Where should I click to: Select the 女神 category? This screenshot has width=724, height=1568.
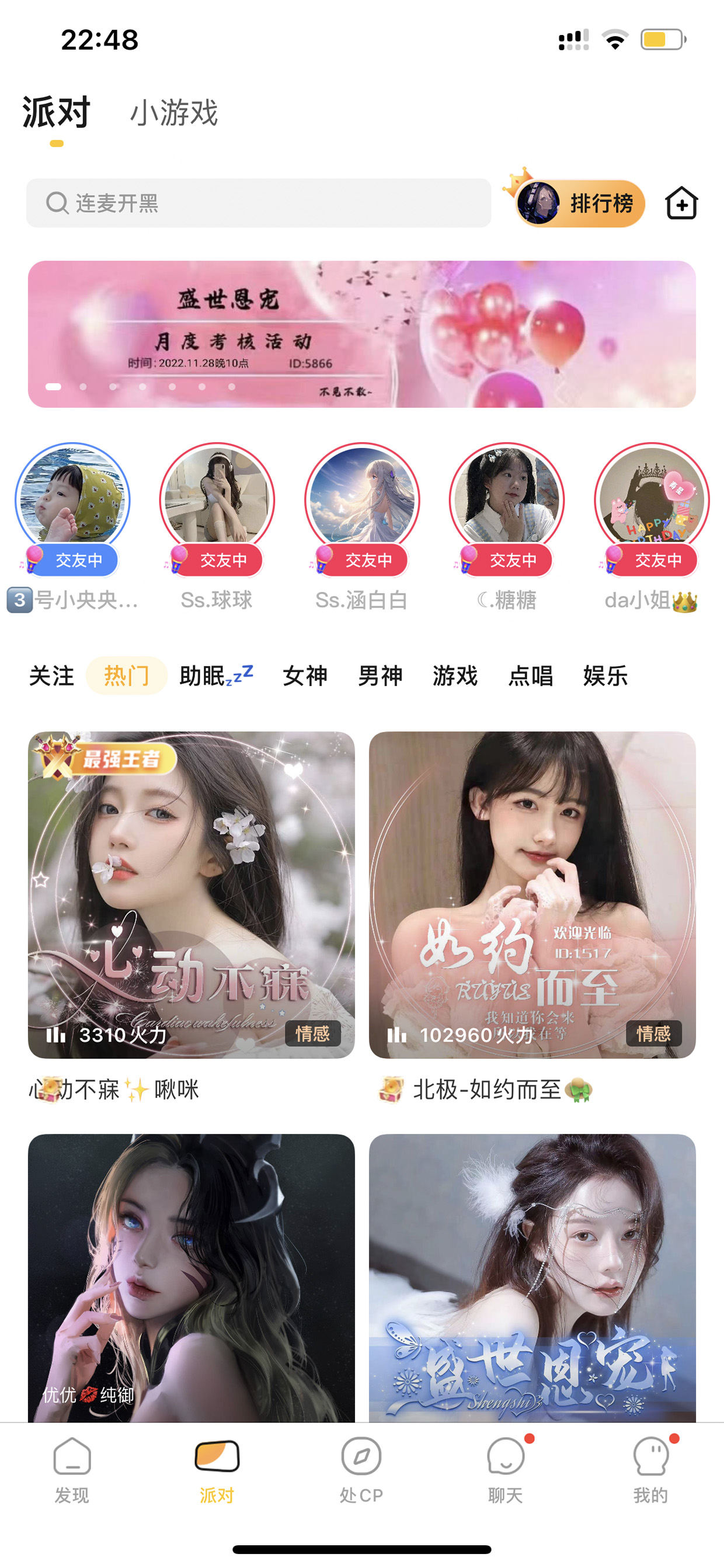305,676
